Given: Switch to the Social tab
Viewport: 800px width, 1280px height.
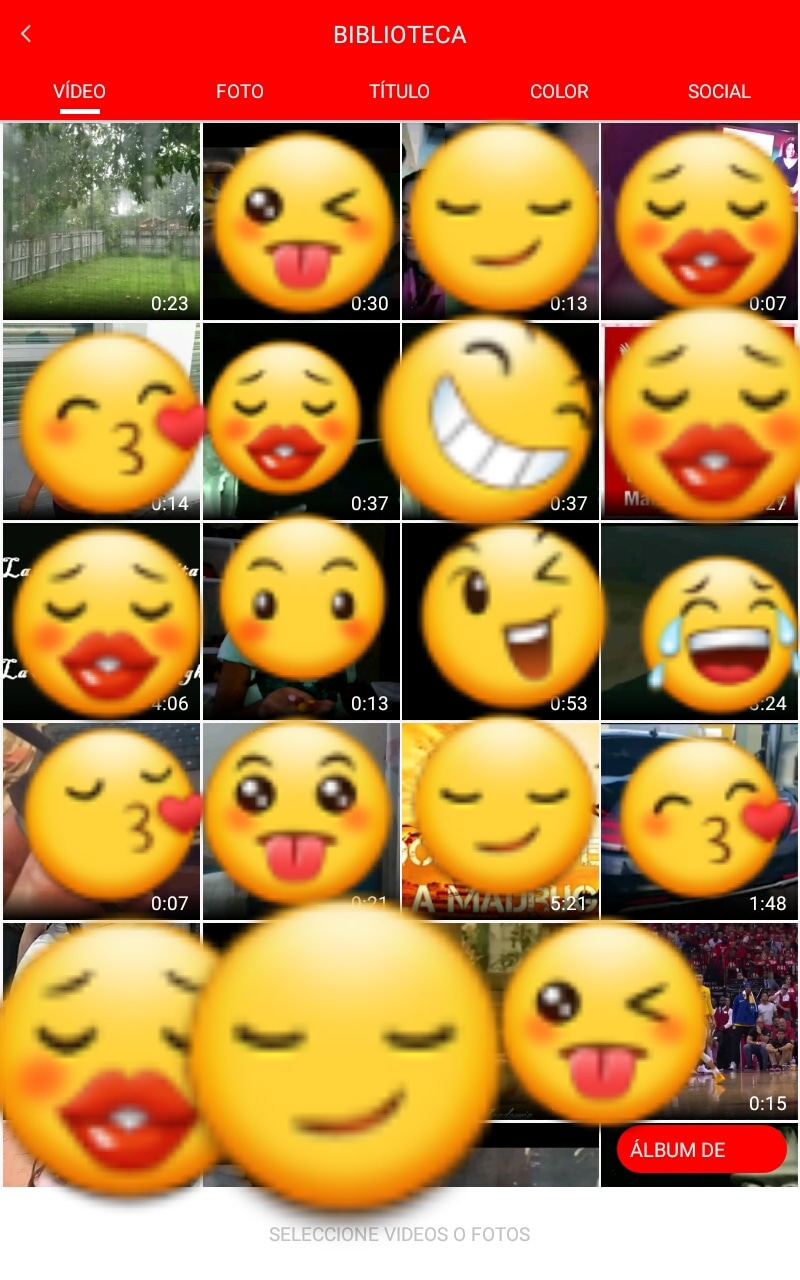Looking at the screenshot, I should coord(718,91).
